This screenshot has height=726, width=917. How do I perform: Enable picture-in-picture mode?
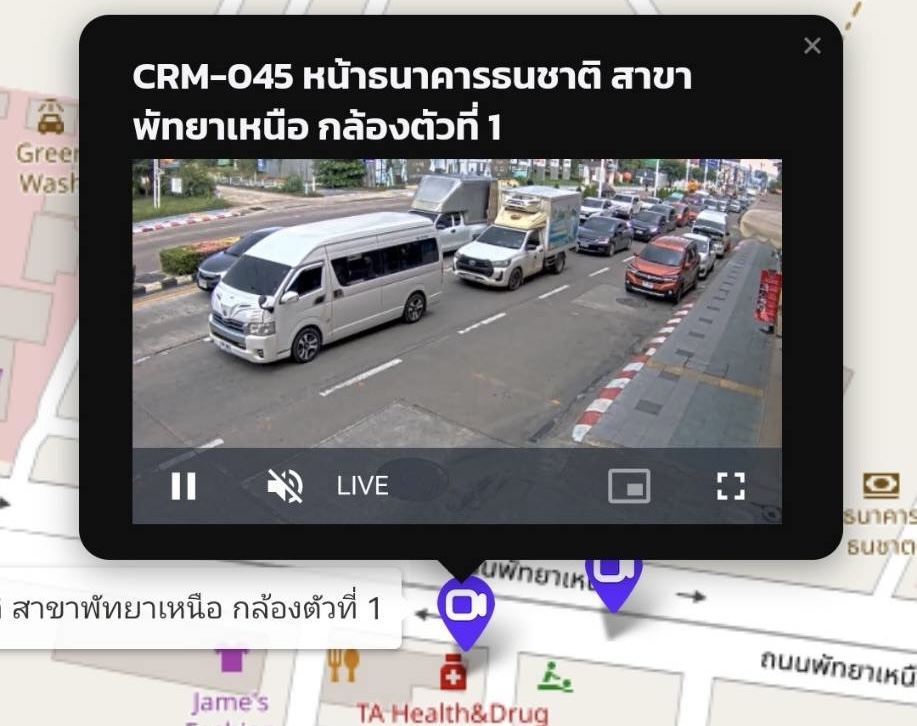point(629,486)
